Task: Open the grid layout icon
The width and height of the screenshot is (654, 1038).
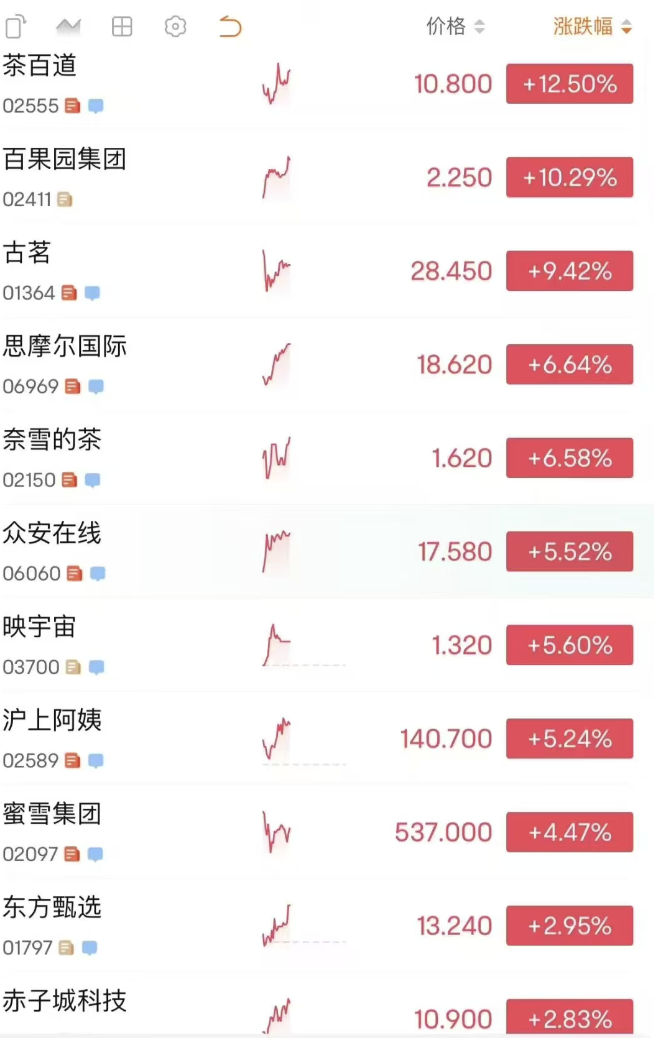Action: click(122, 27)
